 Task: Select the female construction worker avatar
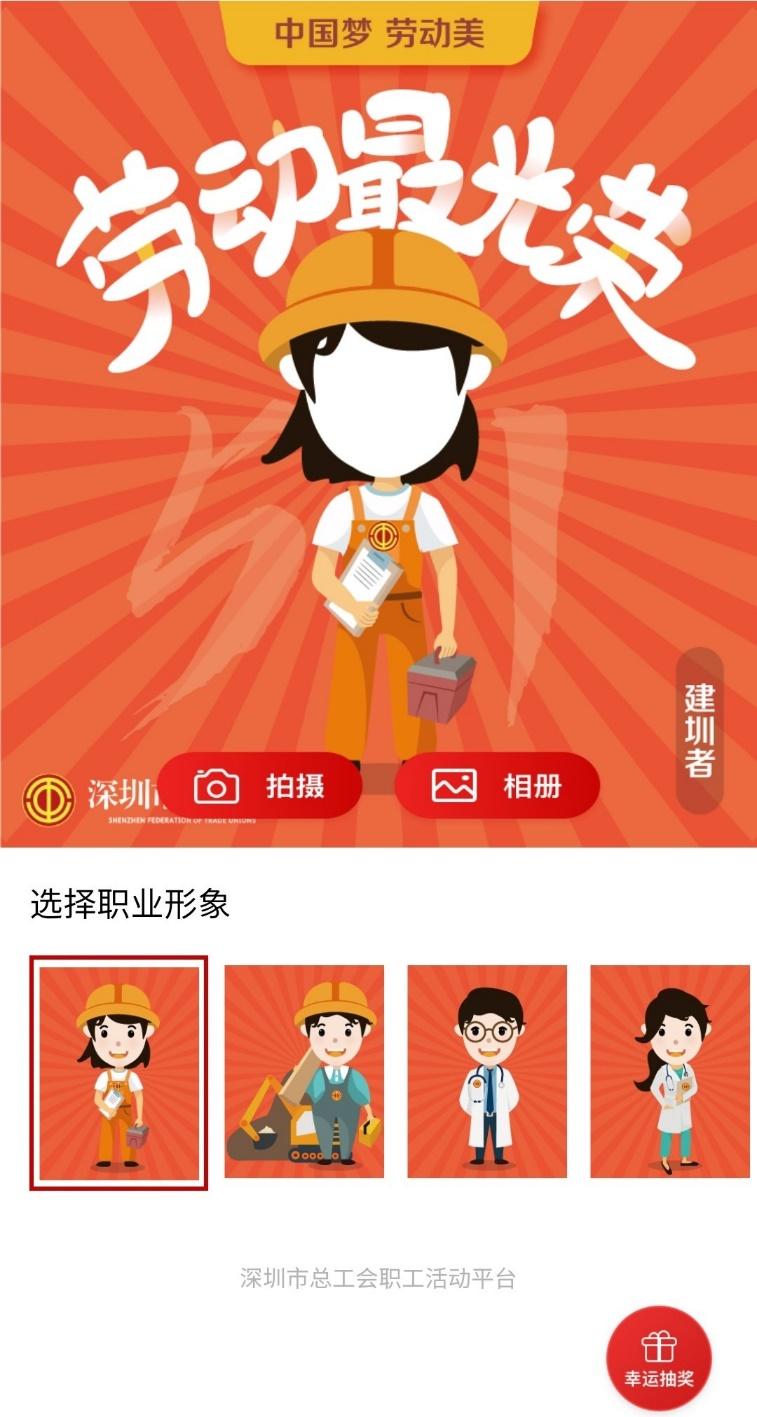coord(119,1072)
